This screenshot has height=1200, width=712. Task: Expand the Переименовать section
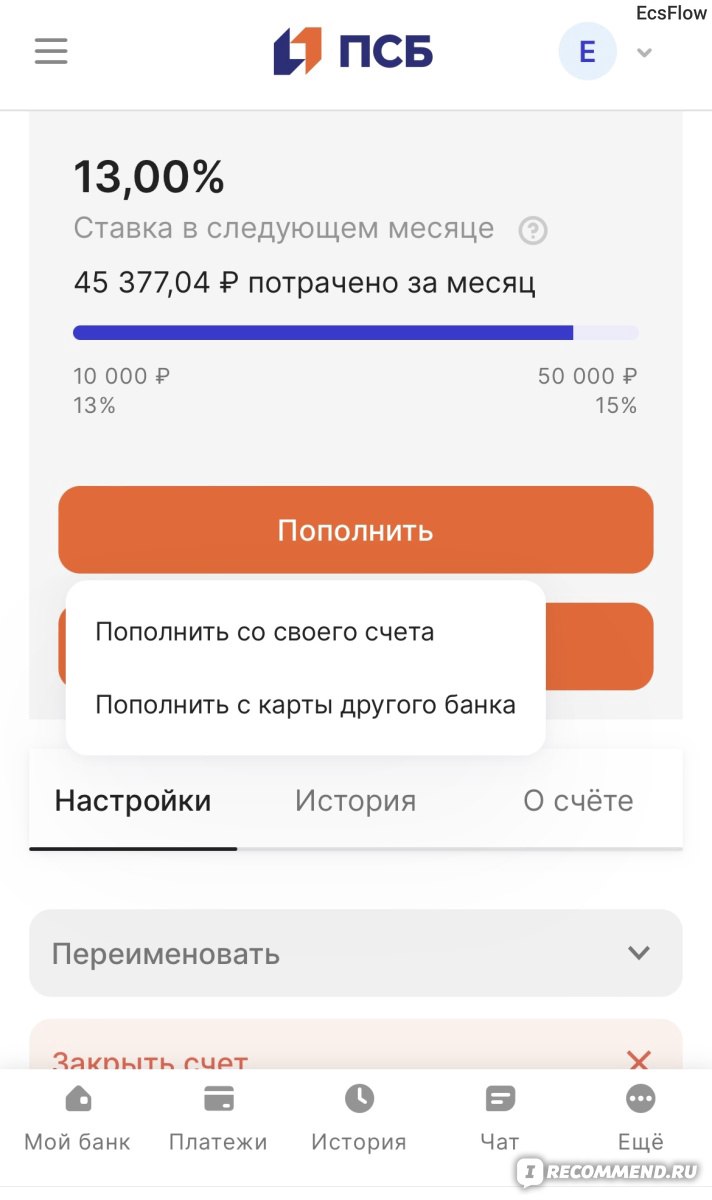(x=355, y=953)
